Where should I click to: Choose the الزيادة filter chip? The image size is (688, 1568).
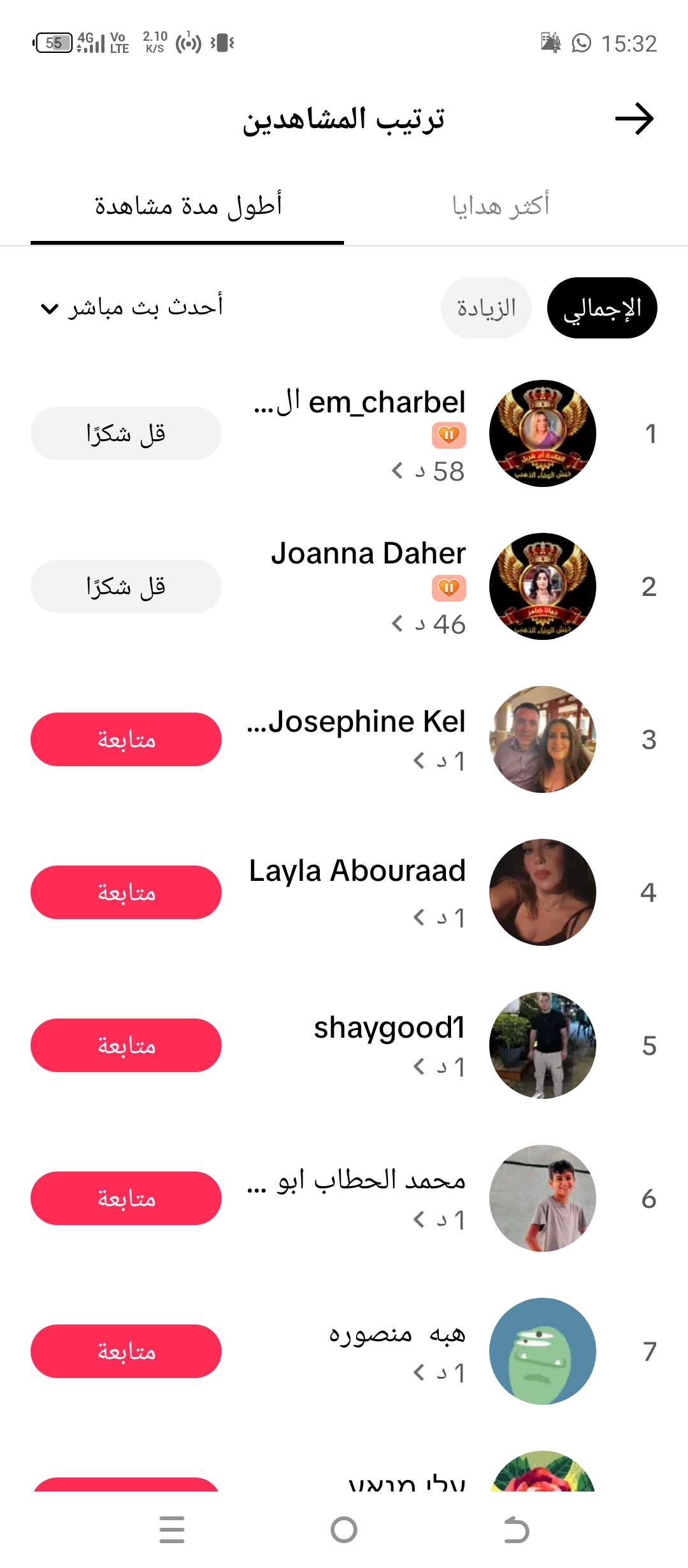[486, 308]
